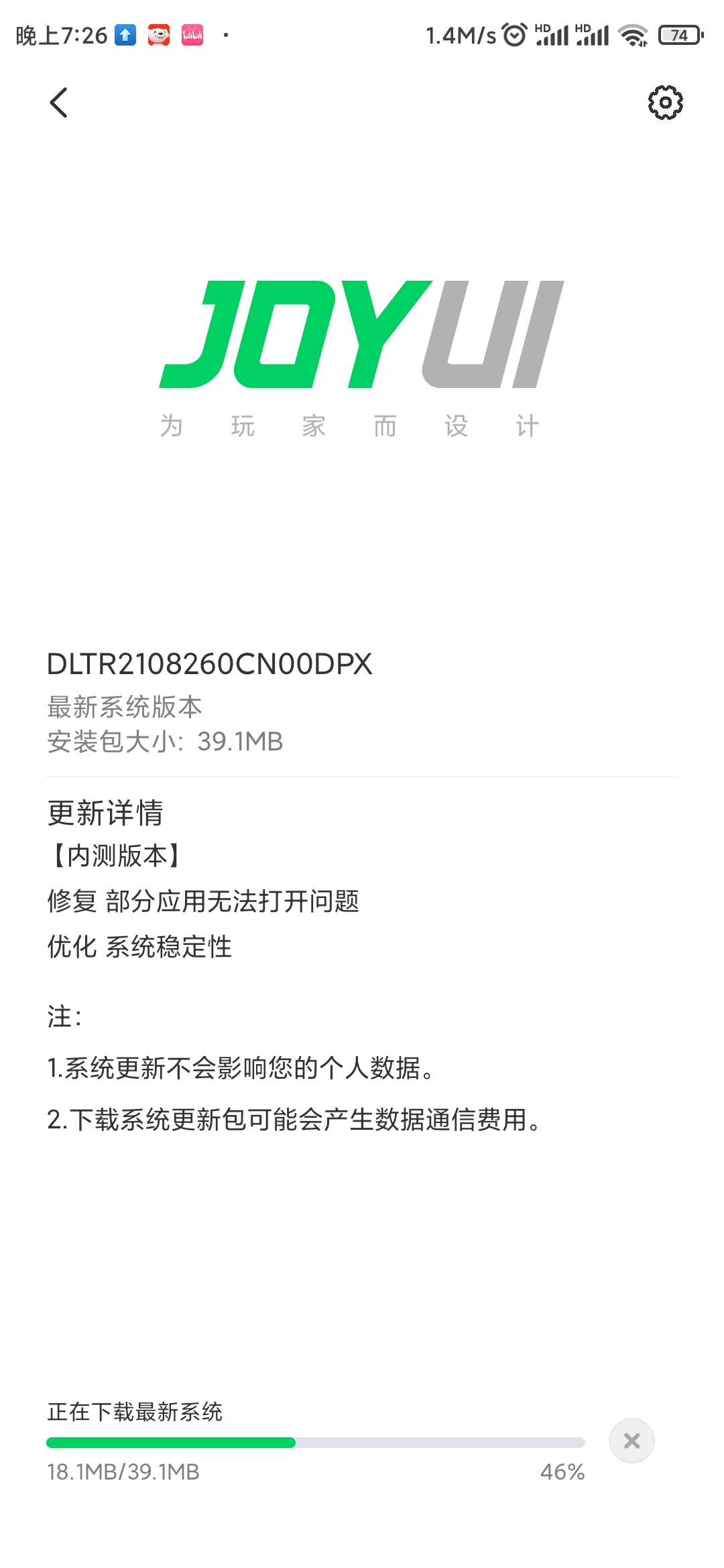
Task: Go back using the top-left arrow
Action: tap(59, 103)
